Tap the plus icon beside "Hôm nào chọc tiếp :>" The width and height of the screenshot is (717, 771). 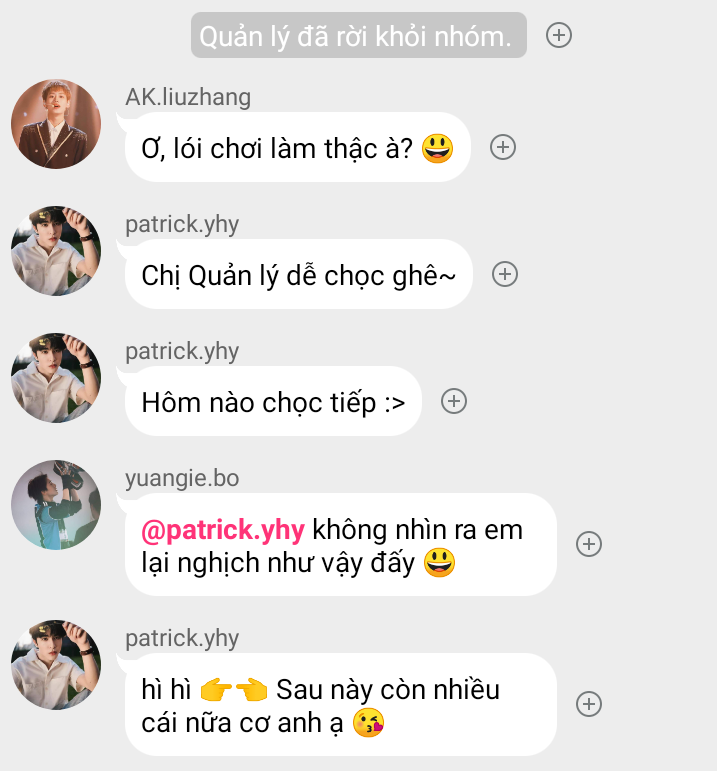point(454,401)
